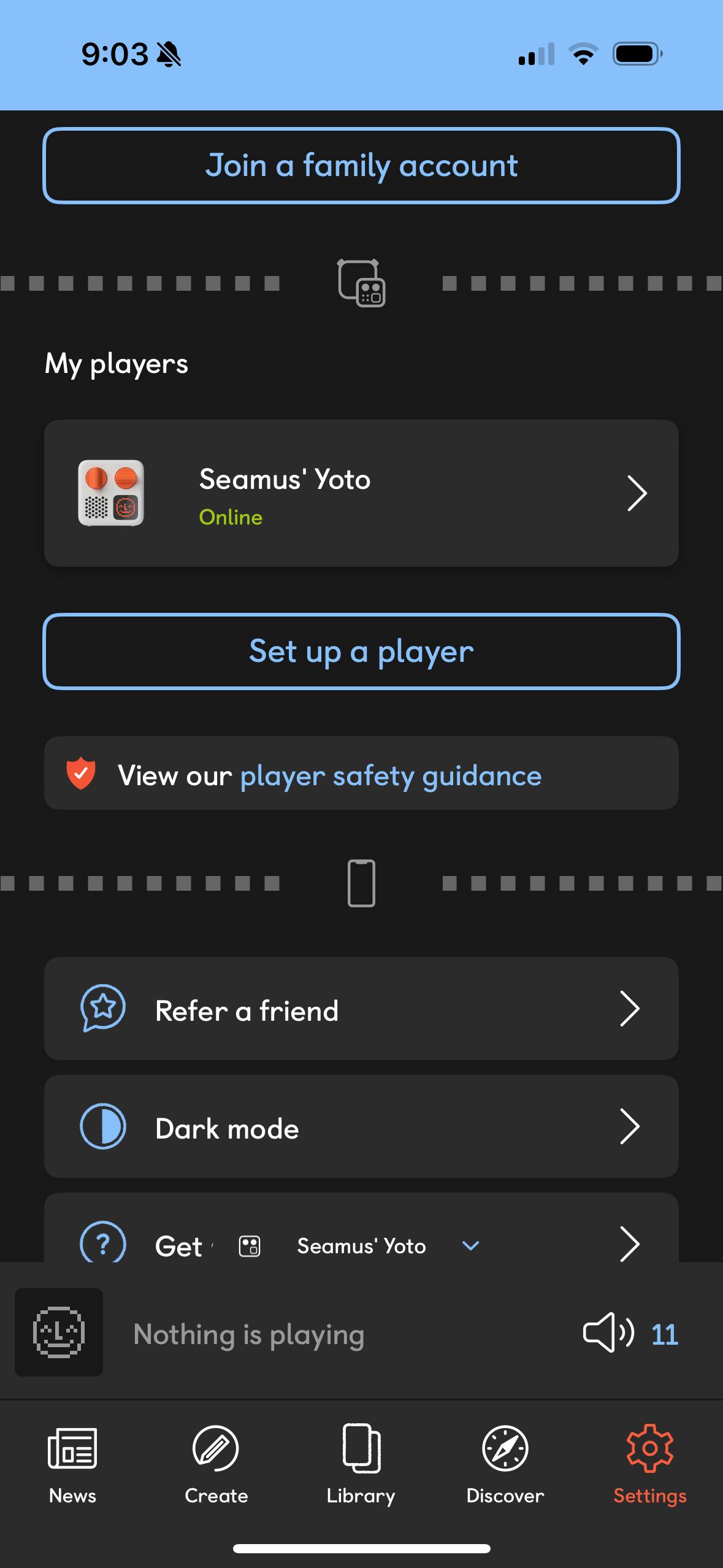
Task: Open Seamus' Yoto player details
Action: click(x=361, y=493)
